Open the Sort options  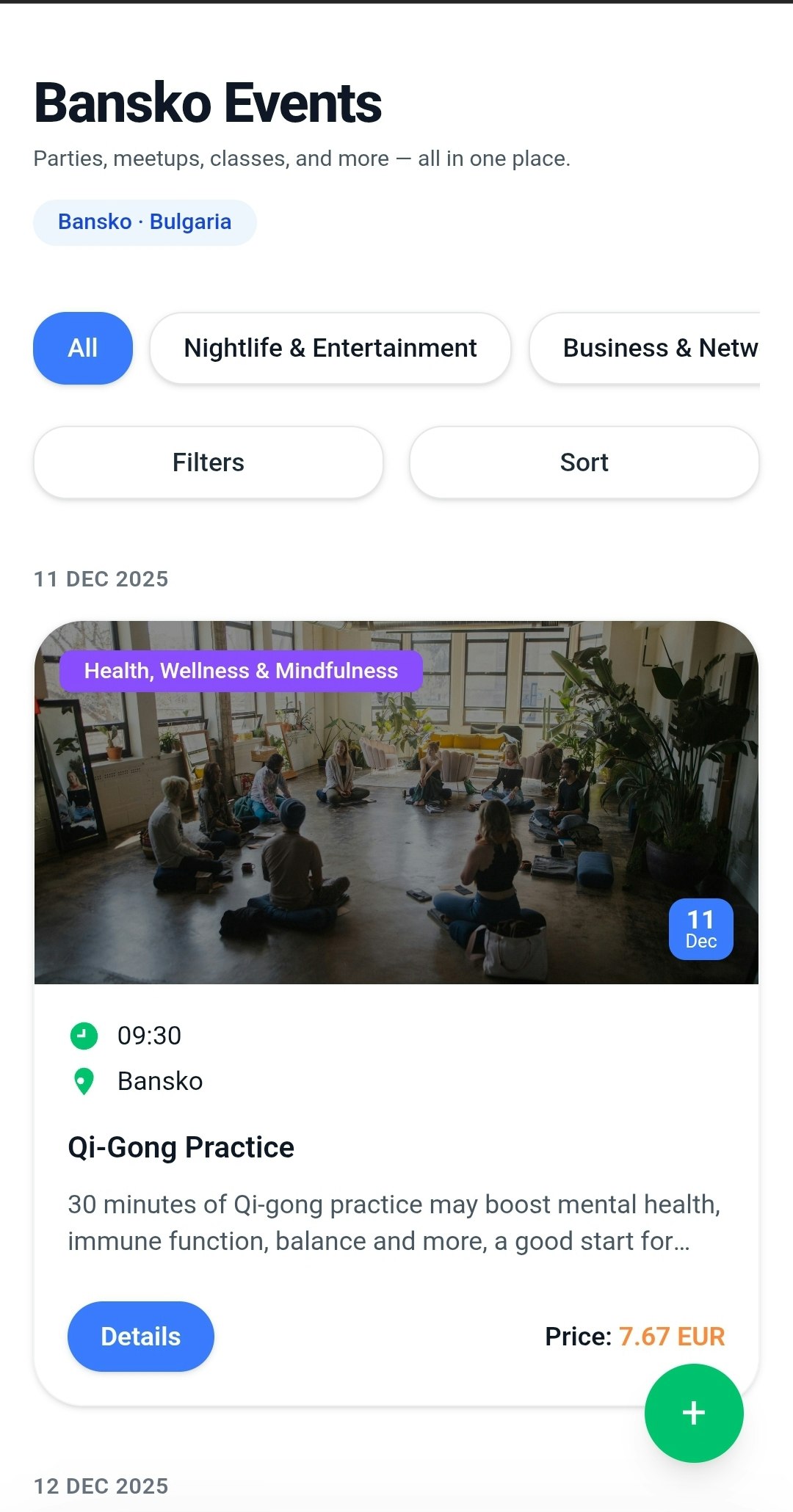(584, 462)
